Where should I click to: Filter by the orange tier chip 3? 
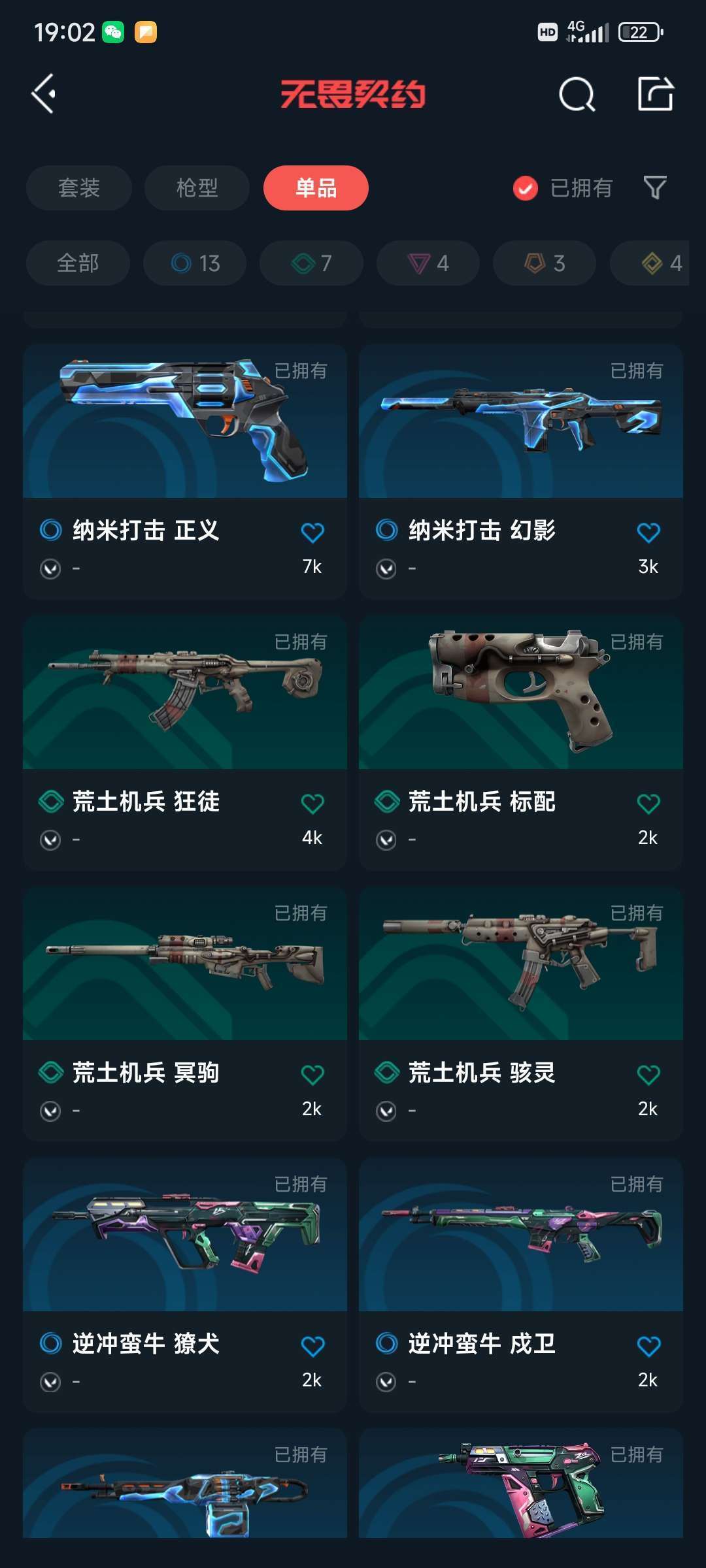pos(545,263)
